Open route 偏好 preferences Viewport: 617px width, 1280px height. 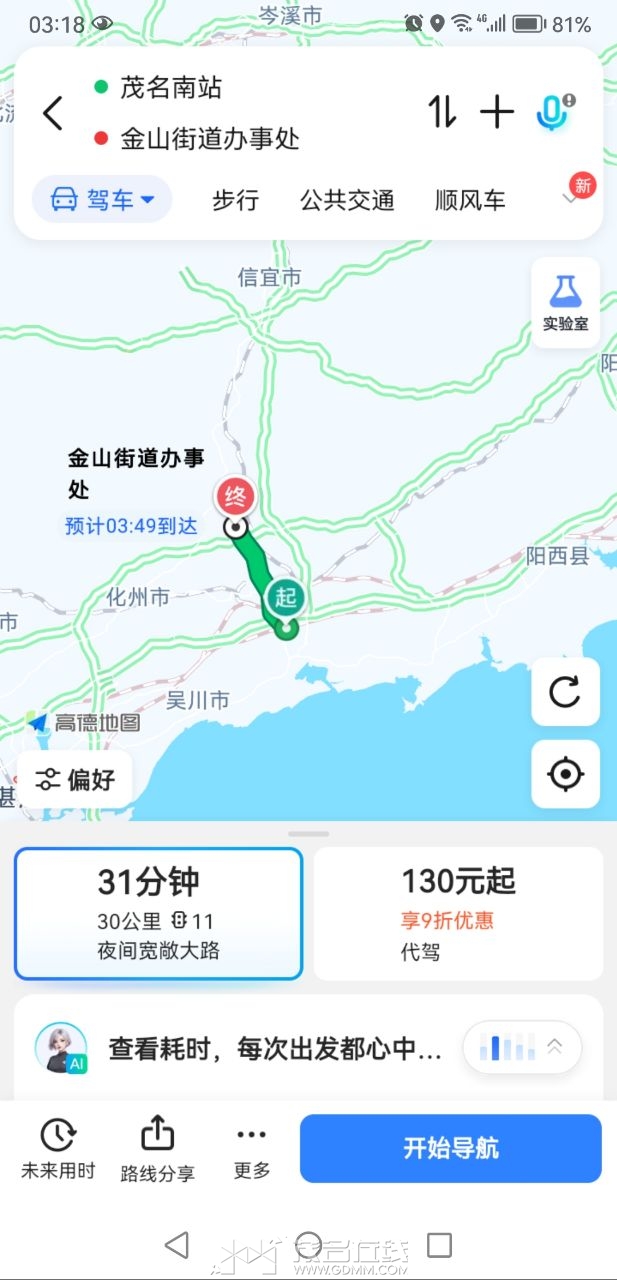(75, 779)
